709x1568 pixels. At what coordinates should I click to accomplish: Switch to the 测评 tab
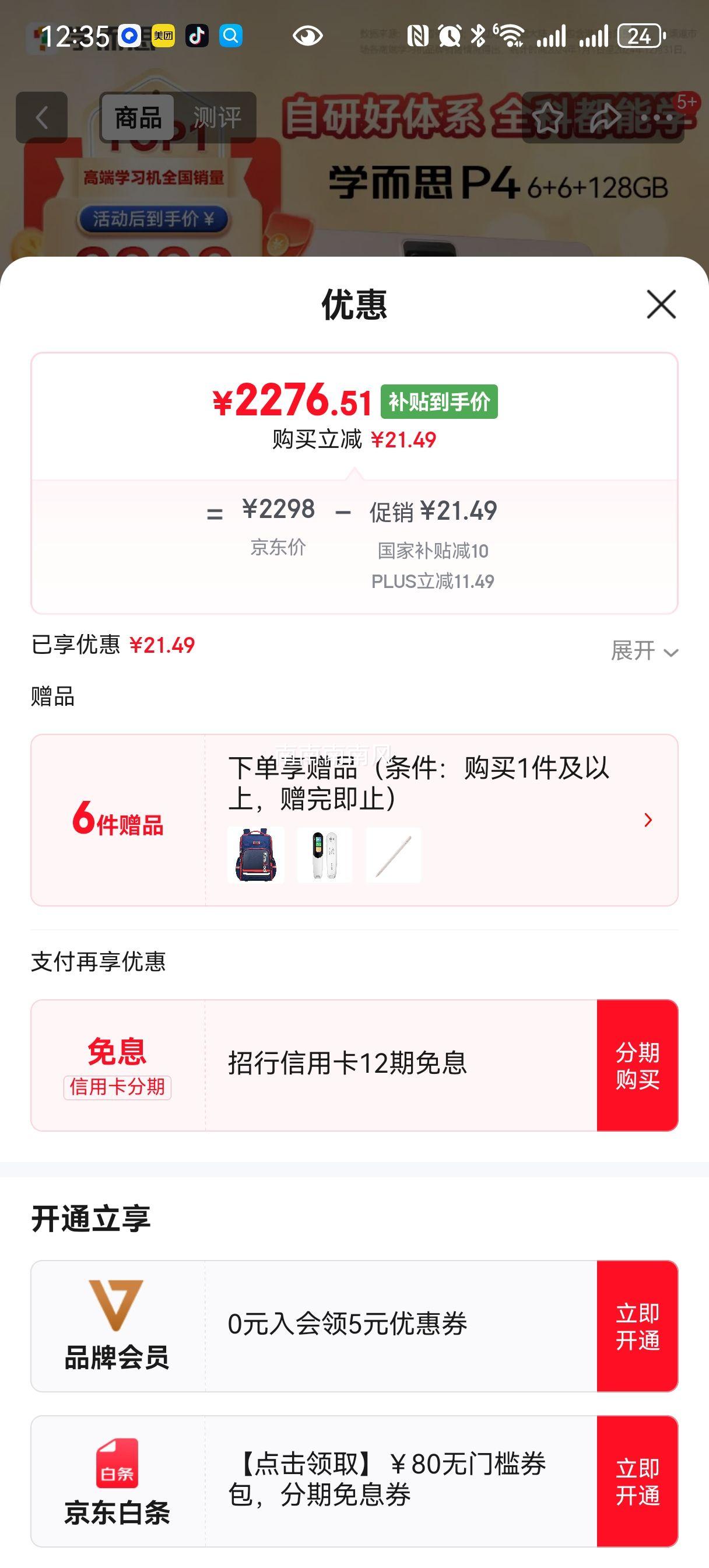[x=217, y=117]
